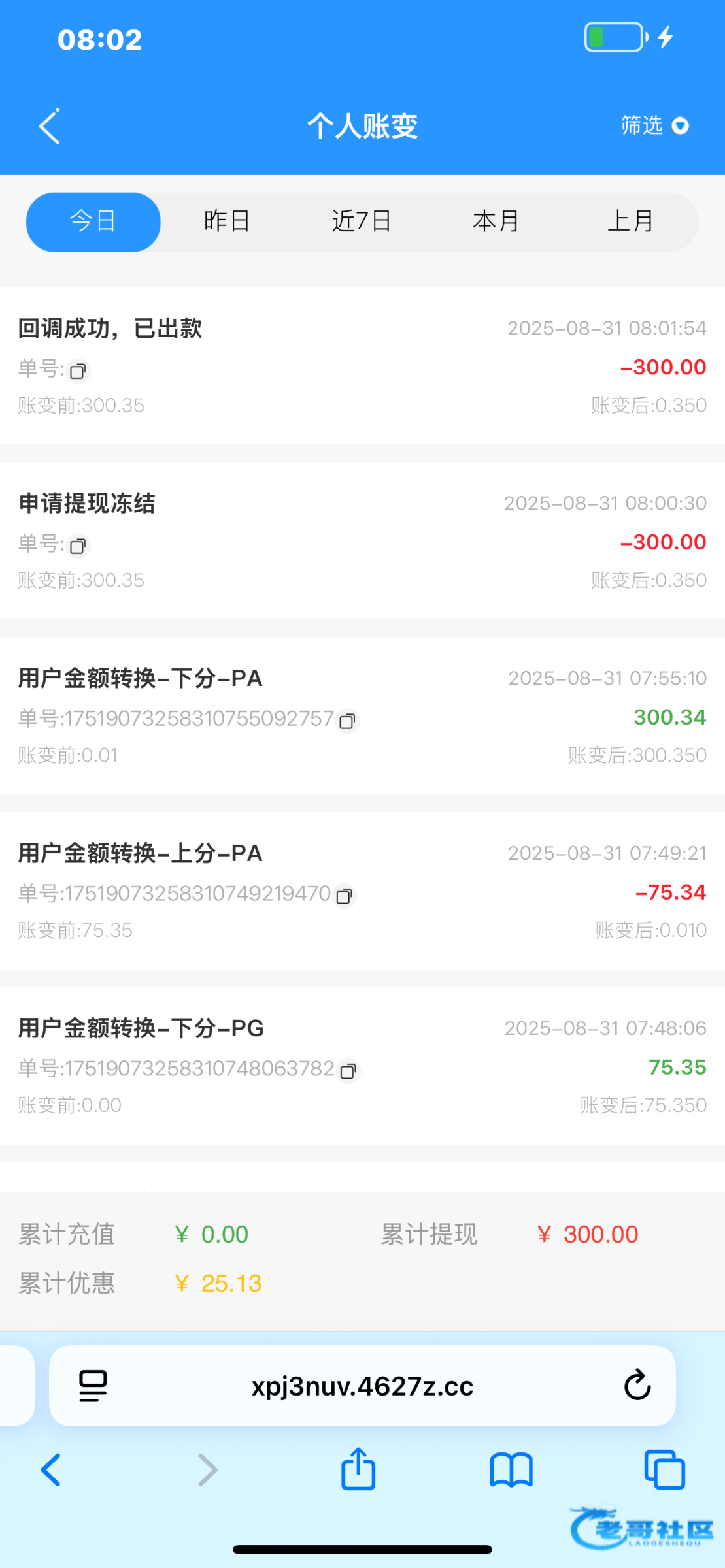Tap the xpj3nuv.4627z.cc address bar

tap(362, 1386)
